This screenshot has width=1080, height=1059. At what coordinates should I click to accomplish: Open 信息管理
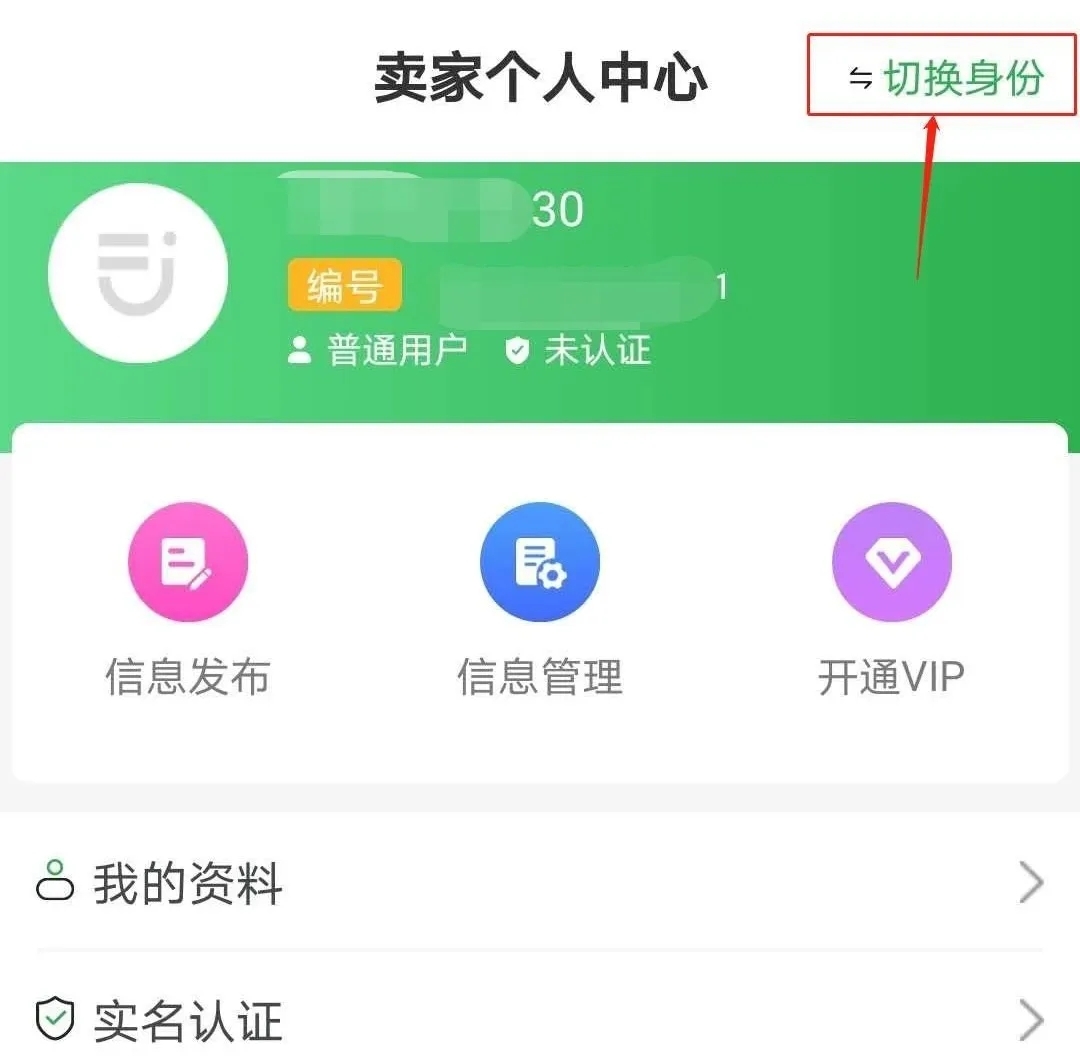(x=540, y=600)
